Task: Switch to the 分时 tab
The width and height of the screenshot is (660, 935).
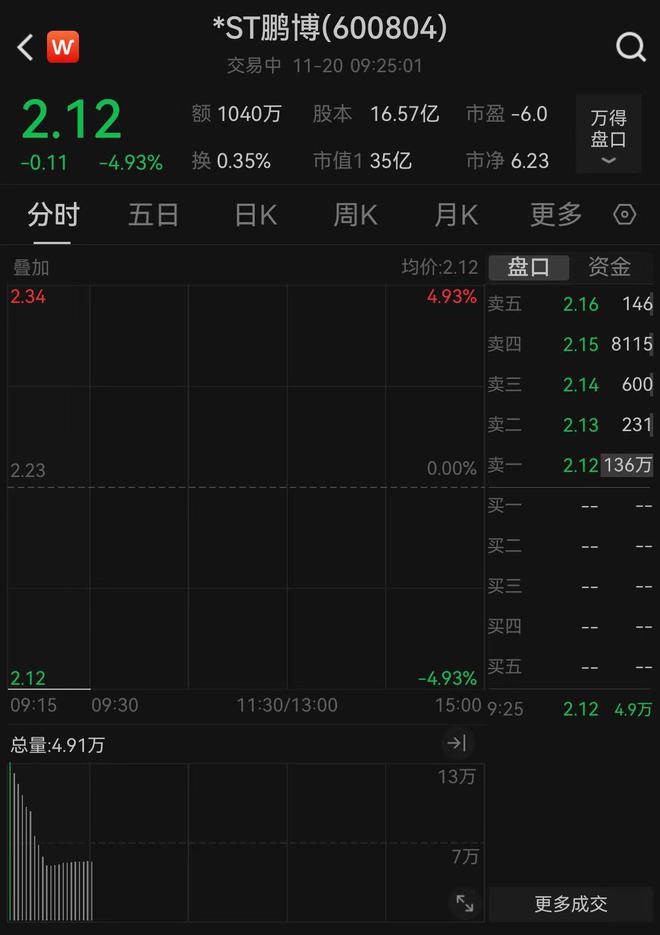Action: click(x=53, y=214)
